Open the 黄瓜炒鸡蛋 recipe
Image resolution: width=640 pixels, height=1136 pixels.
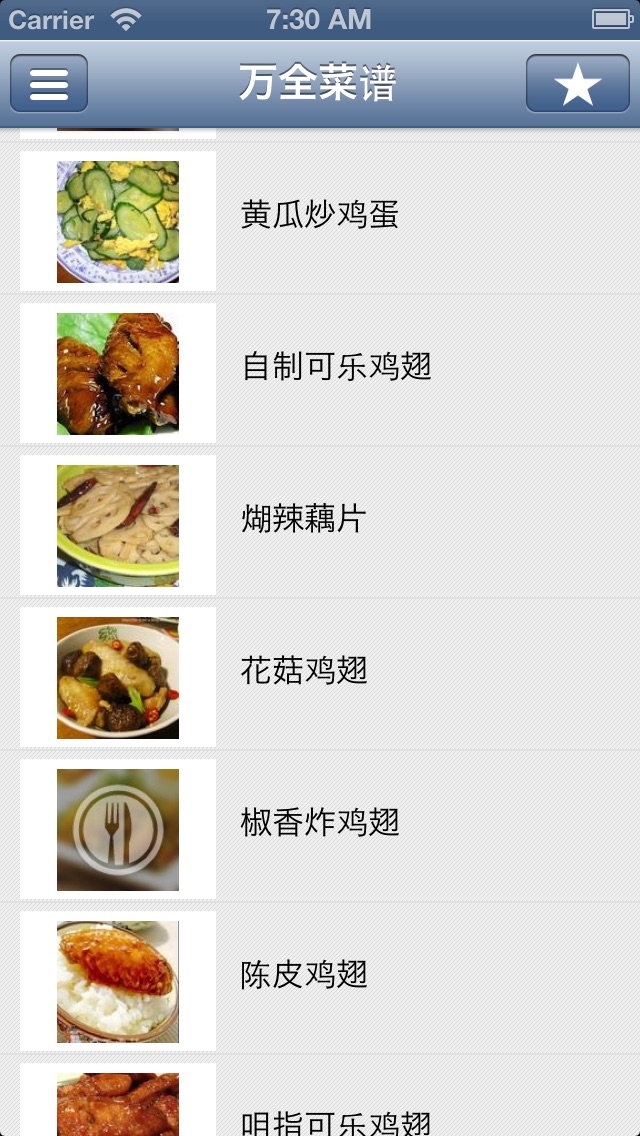click(x=320, y=216)
